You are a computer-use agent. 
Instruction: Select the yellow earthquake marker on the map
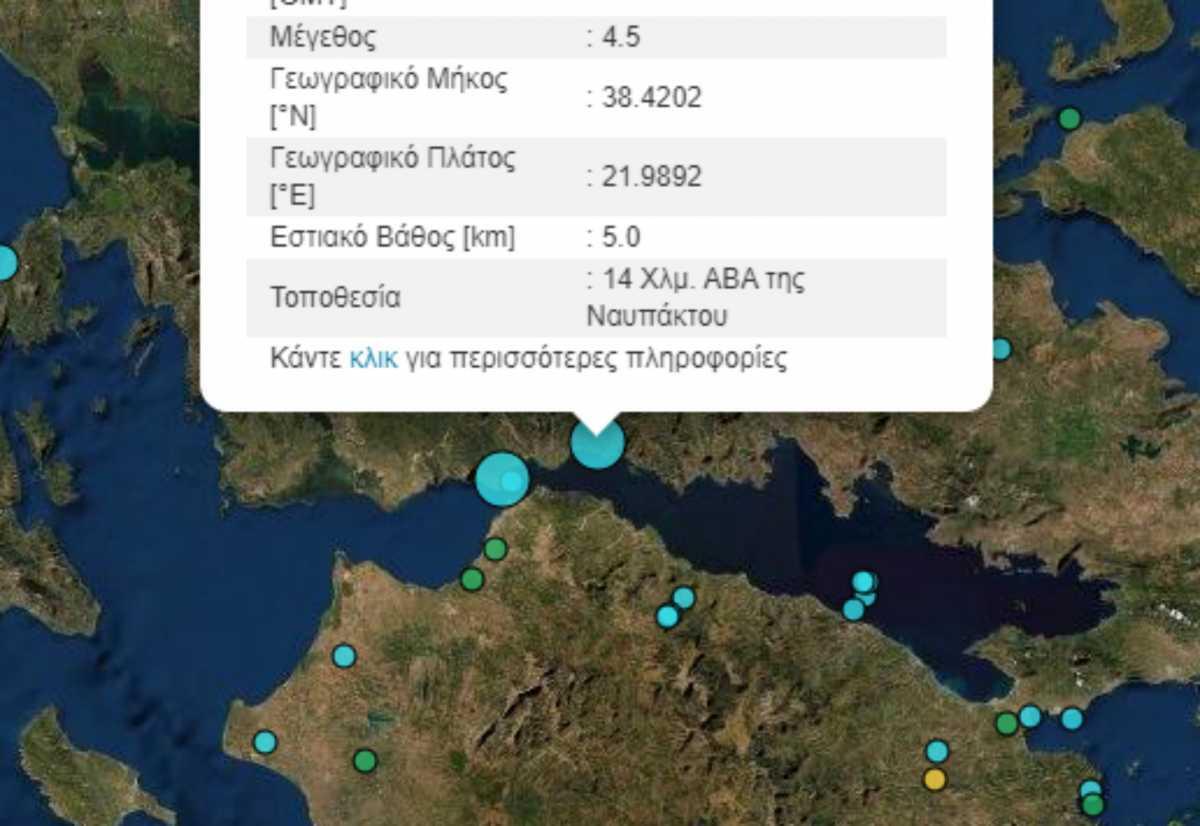point(934,779)
